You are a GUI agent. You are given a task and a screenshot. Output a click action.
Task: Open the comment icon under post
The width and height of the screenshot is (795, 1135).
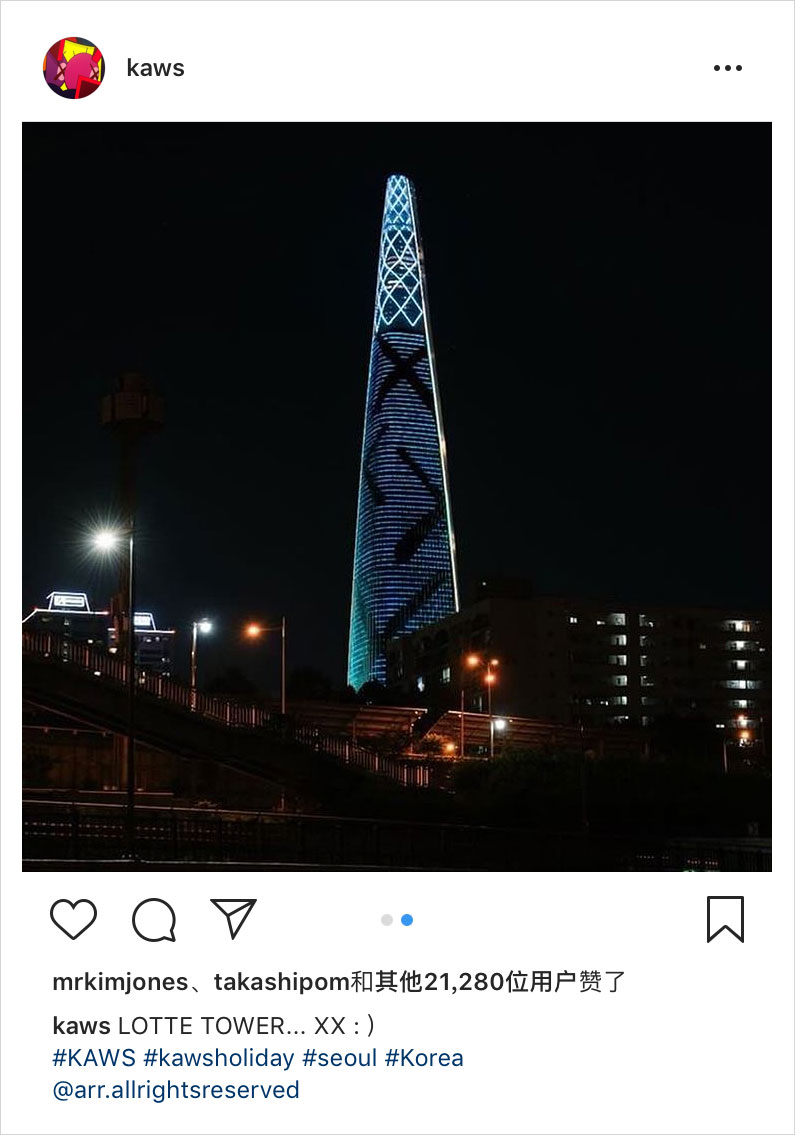(x=154, y=919)
